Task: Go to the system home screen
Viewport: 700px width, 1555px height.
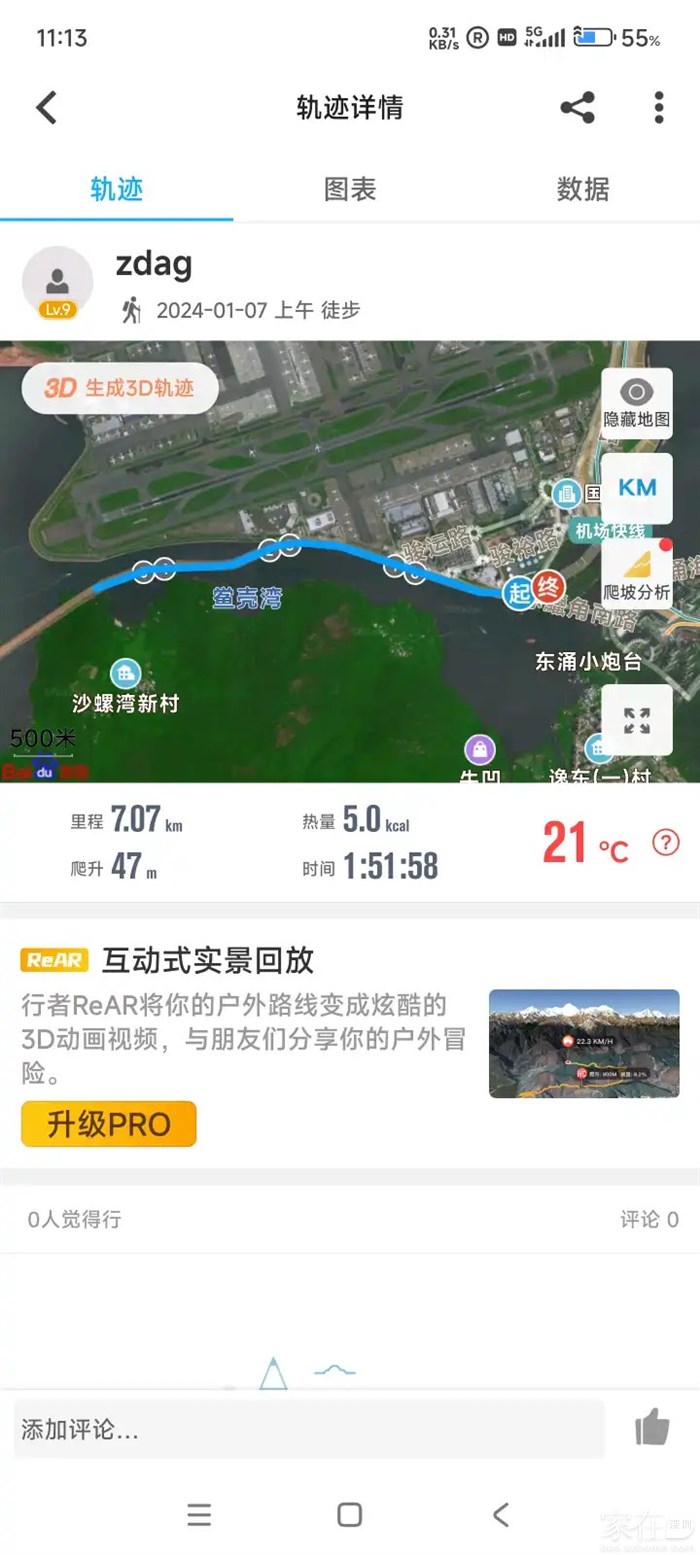Action: (349, 1514)
